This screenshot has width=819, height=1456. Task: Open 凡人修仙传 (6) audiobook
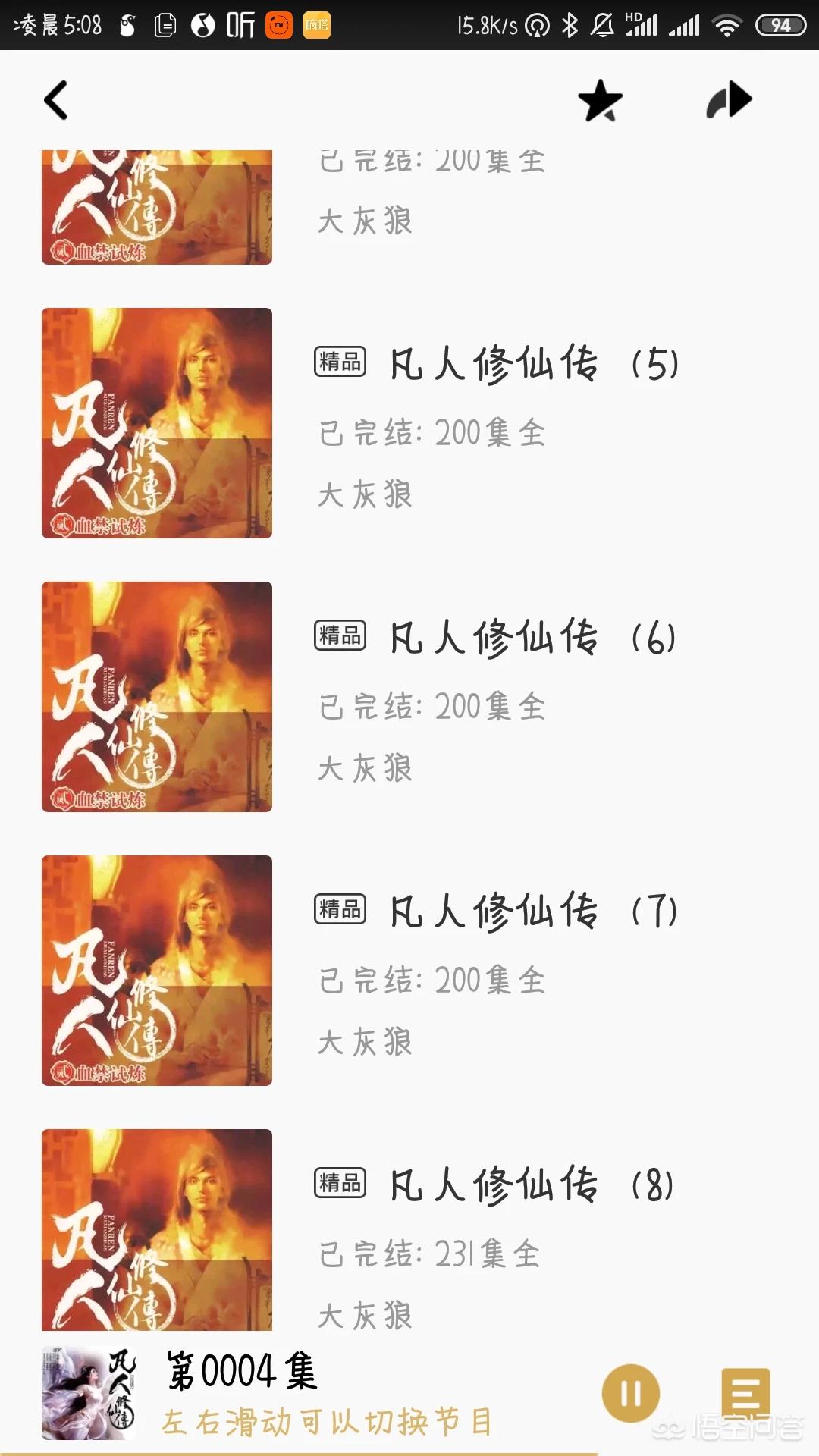coord(409,697)
